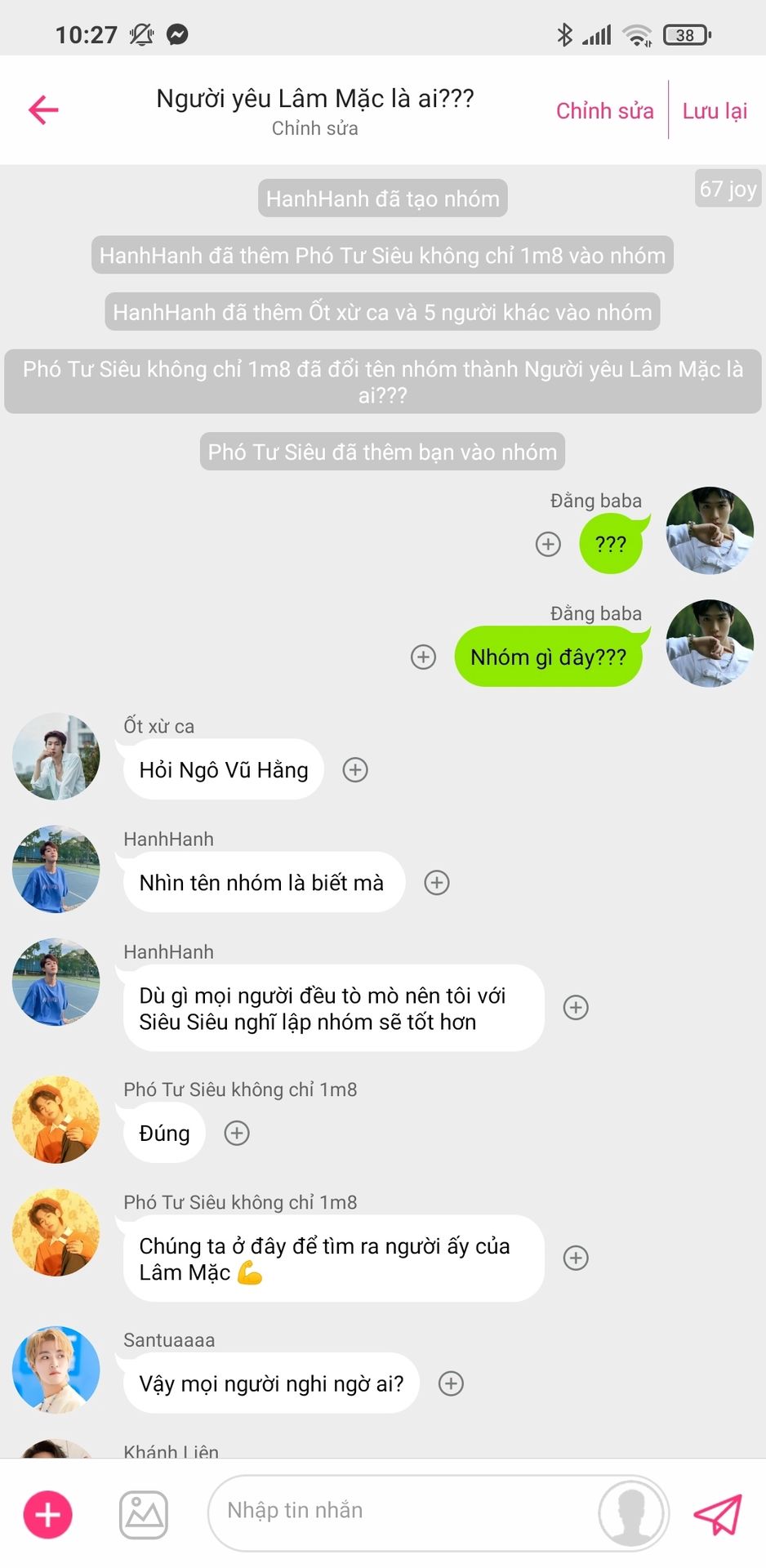Open the Santuaaaa avatar
Image resolution: width=766 pixels, height=1568 pixels.
coord(56,1370)
